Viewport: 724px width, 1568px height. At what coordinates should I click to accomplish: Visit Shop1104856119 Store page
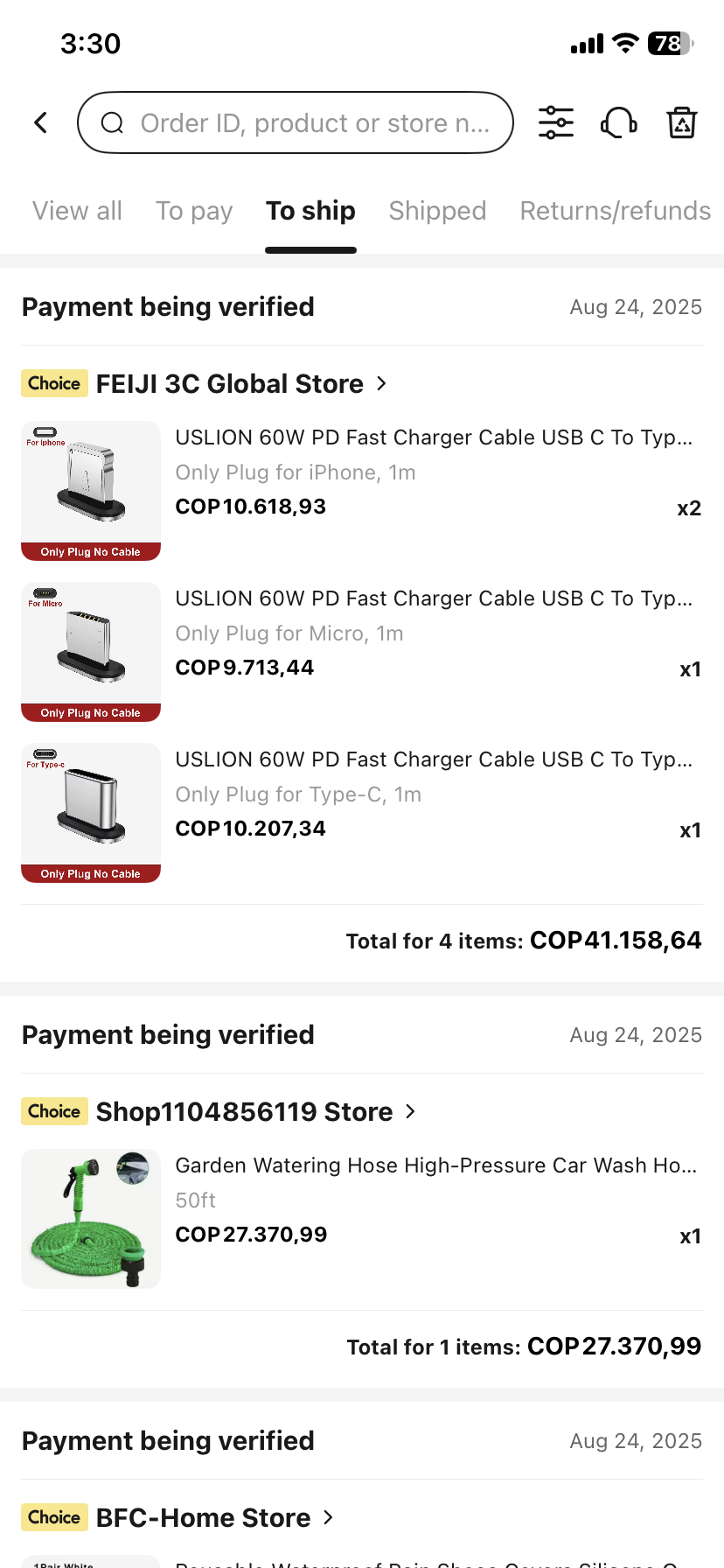244,1112
